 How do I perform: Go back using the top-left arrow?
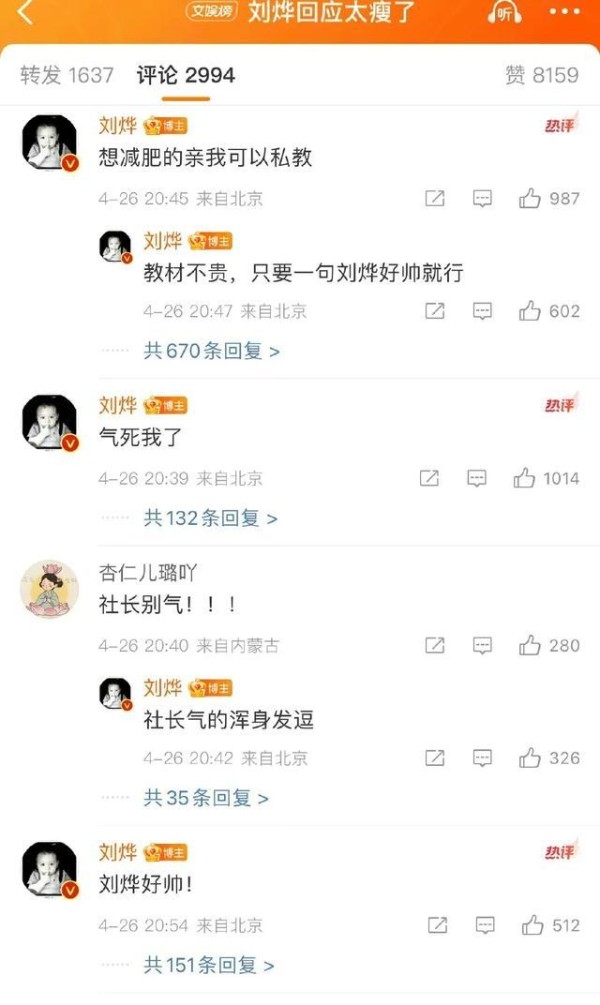point(24,12)
